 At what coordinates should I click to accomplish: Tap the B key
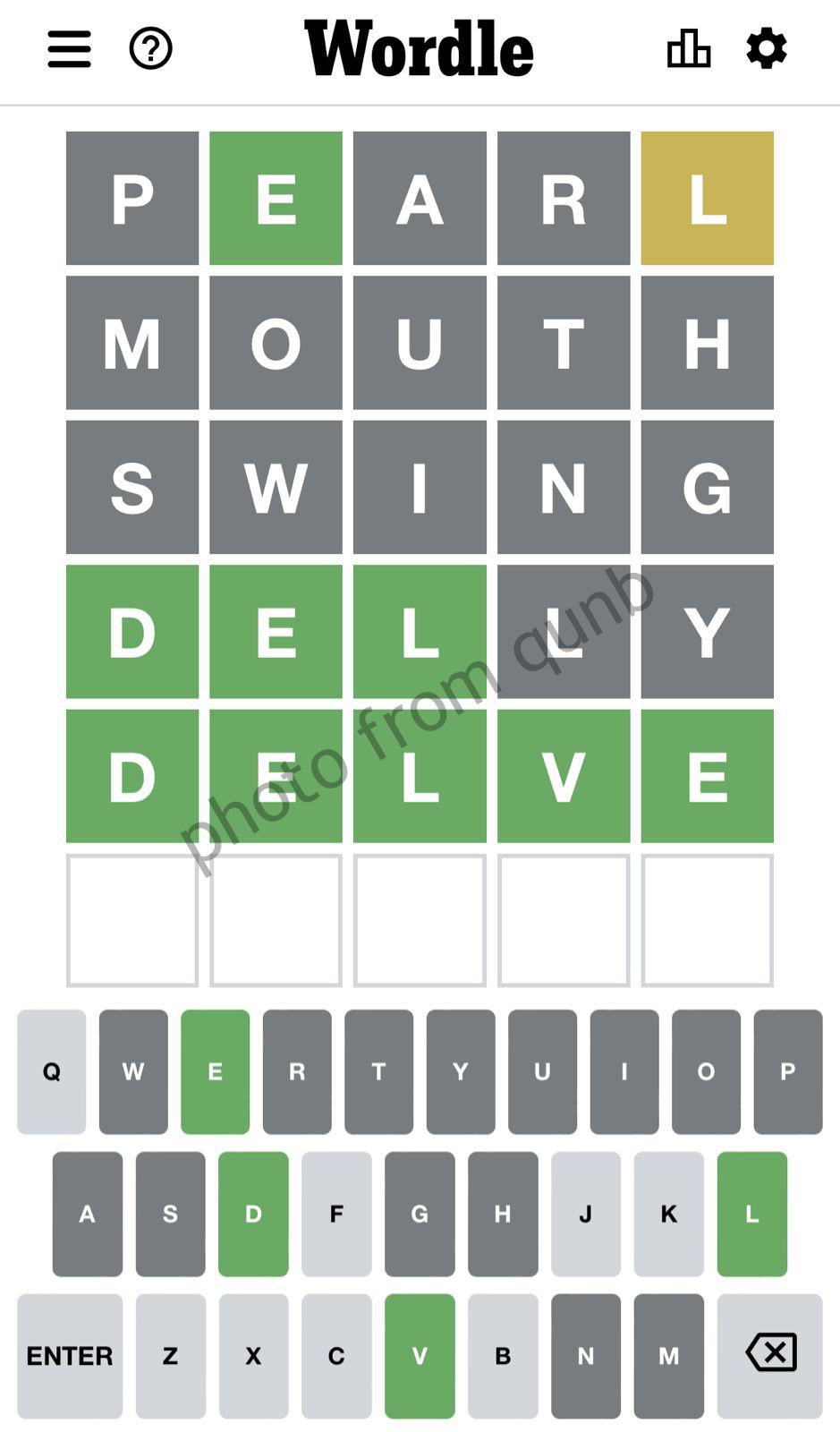pos(503,1355)
